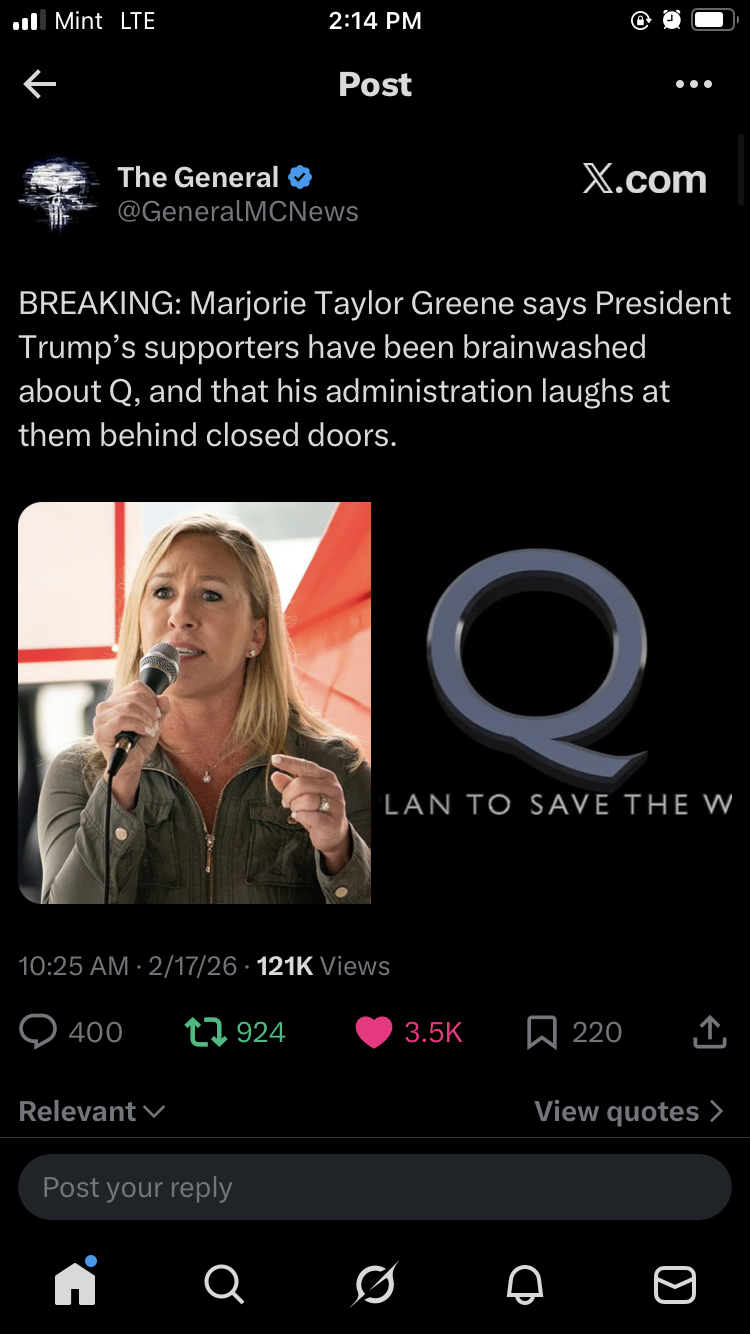This screenshot has height=1334, width=750.
Task: Repost this post
Action: point(205,1032)
